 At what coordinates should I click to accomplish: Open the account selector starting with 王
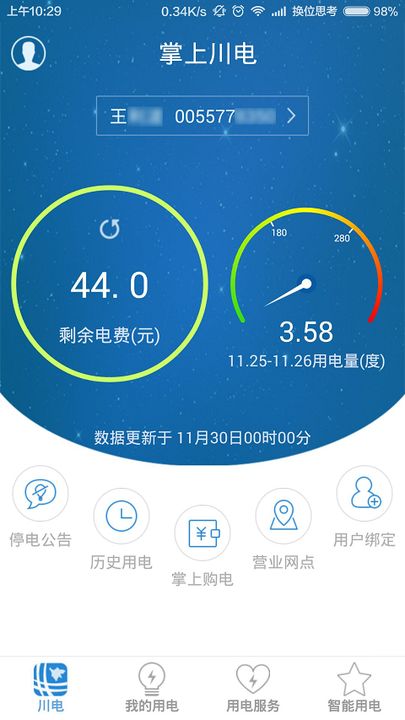pos(202,116)
